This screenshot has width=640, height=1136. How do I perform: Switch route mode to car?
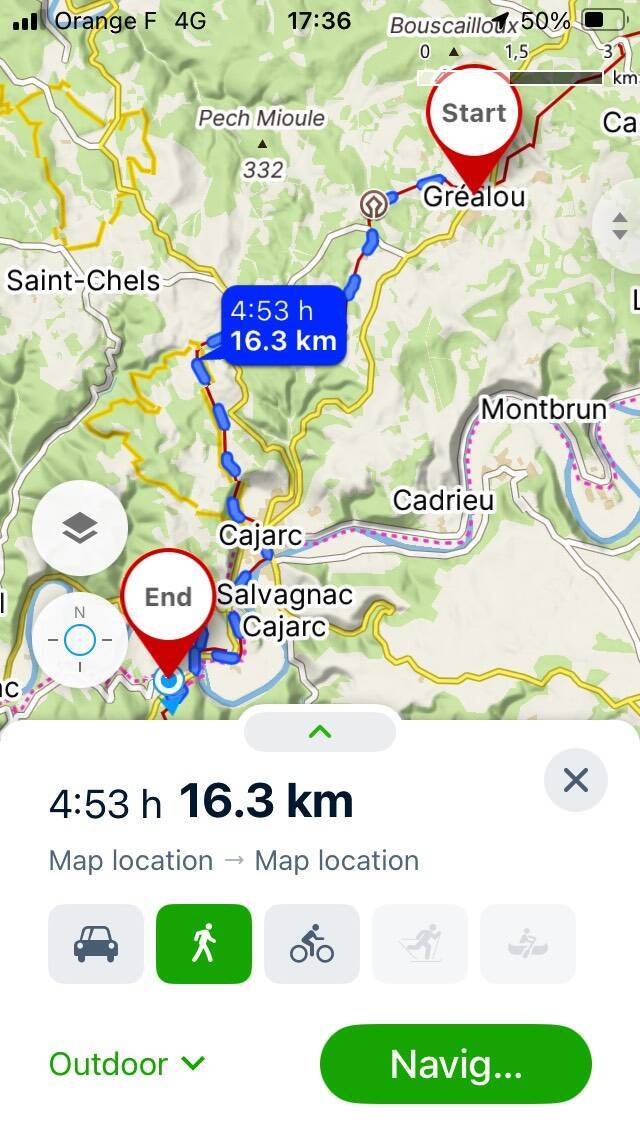point(96,944)
